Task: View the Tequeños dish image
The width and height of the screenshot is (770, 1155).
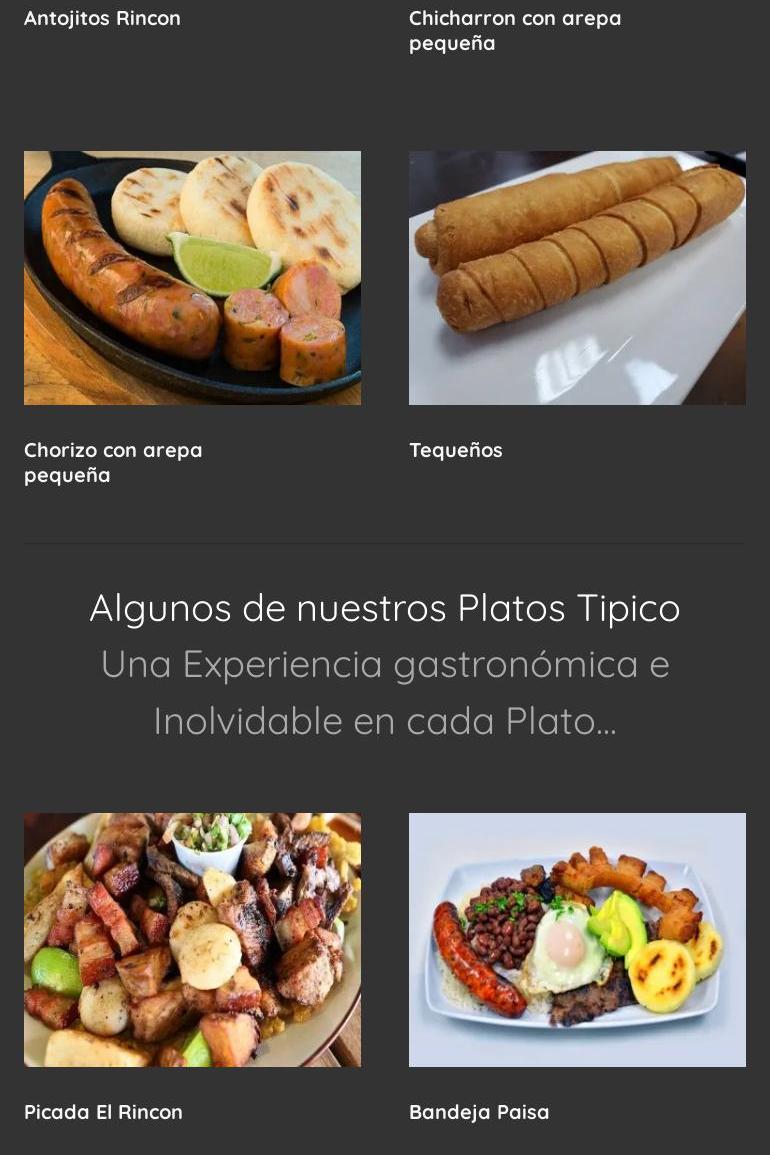Action: click(577, 278)
